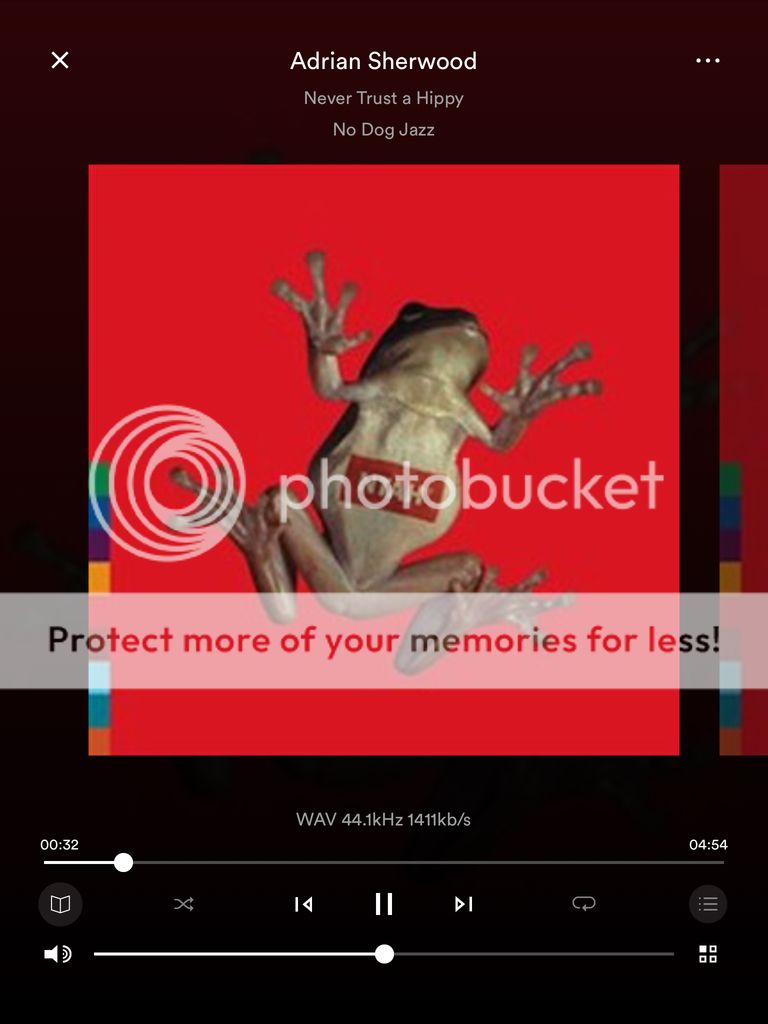This screenshot has width=768, height=1024.
Task: Open the lyrics book icon
Action: 60,904
